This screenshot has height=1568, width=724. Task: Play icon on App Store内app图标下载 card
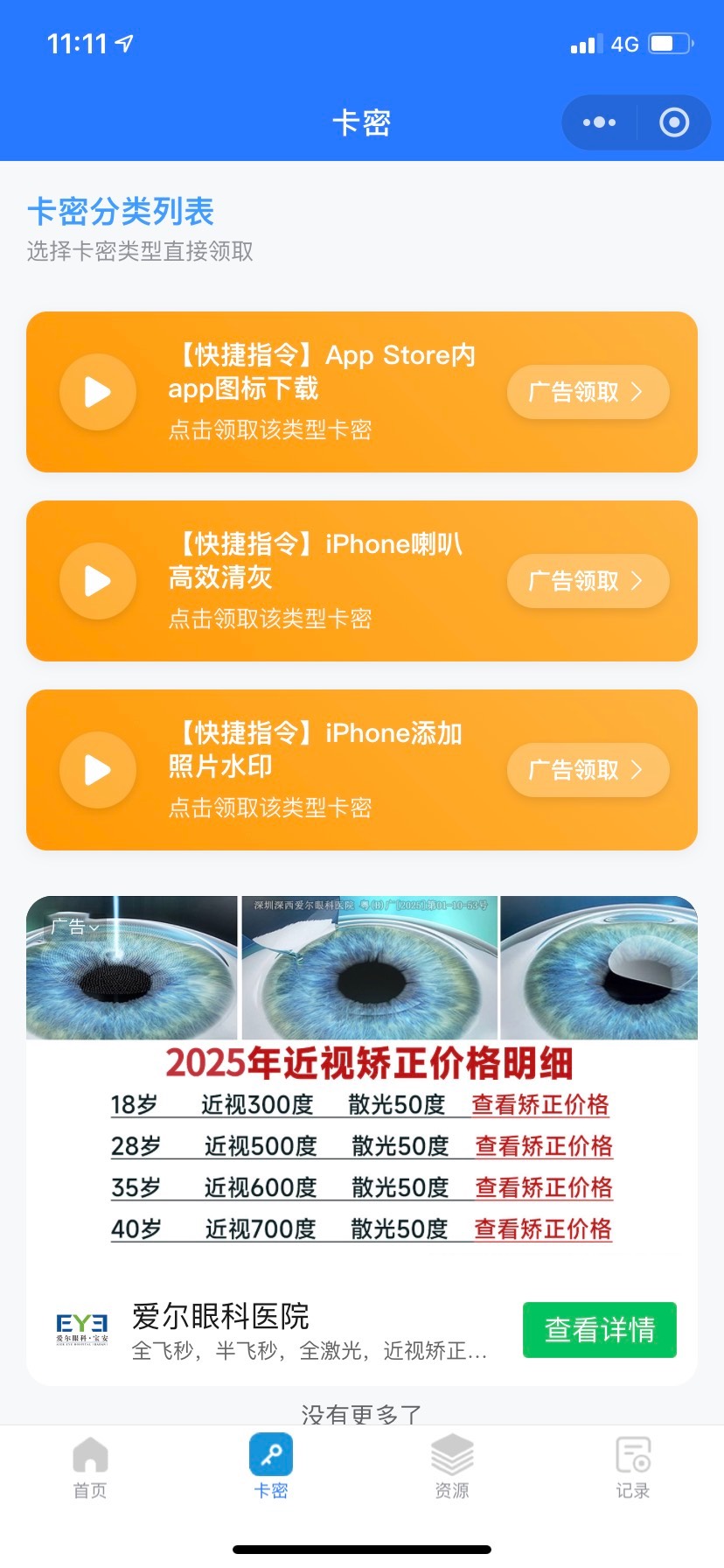pos(98,392)
